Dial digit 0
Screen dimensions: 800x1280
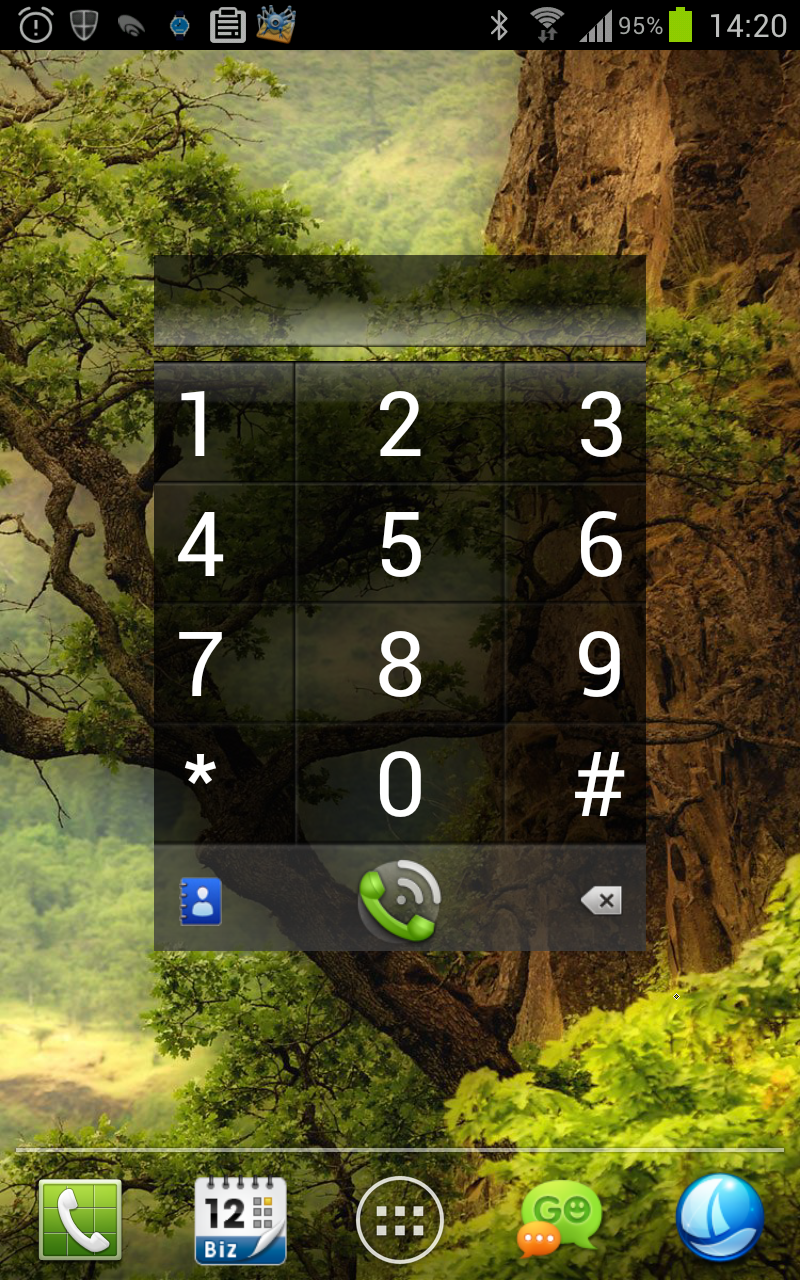click(400, 784)
